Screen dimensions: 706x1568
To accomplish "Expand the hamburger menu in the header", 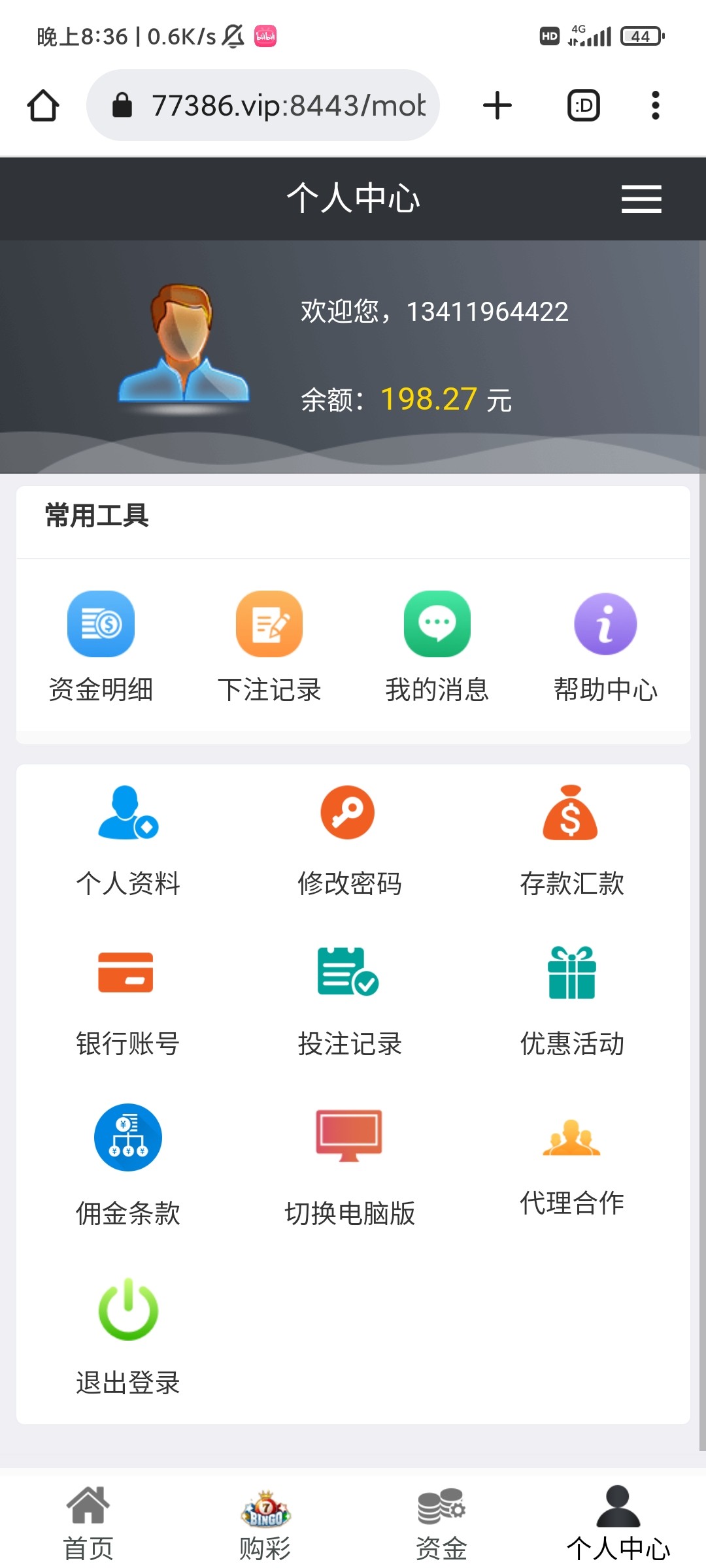I will (641, 199).
